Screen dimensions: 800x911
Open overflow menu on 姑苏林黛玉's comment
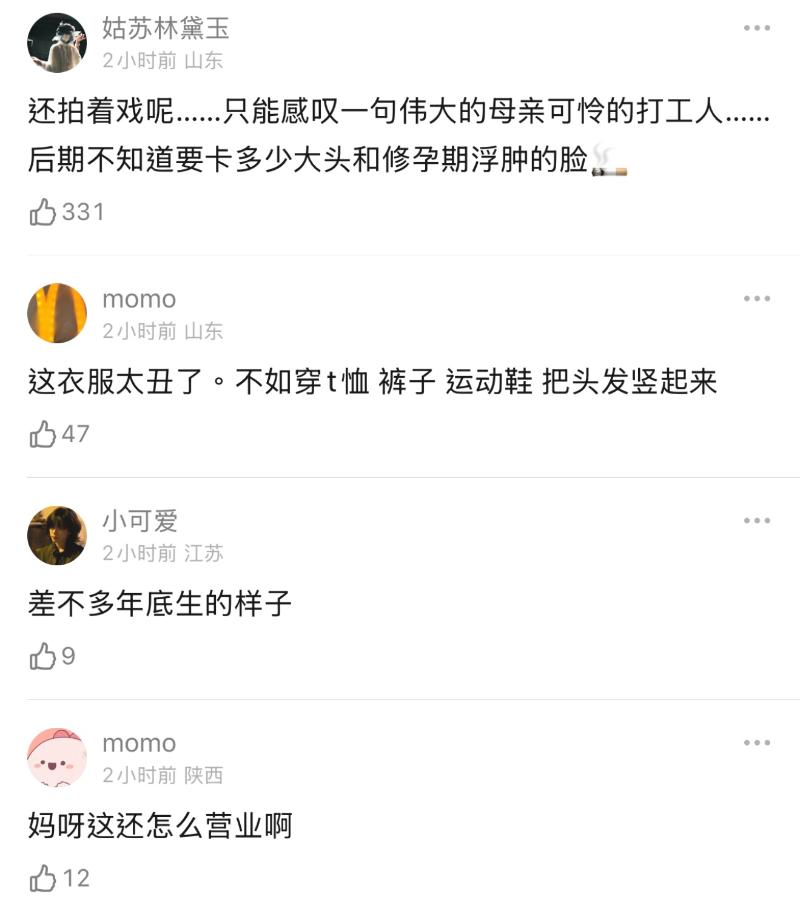click(x=757, y=28)
